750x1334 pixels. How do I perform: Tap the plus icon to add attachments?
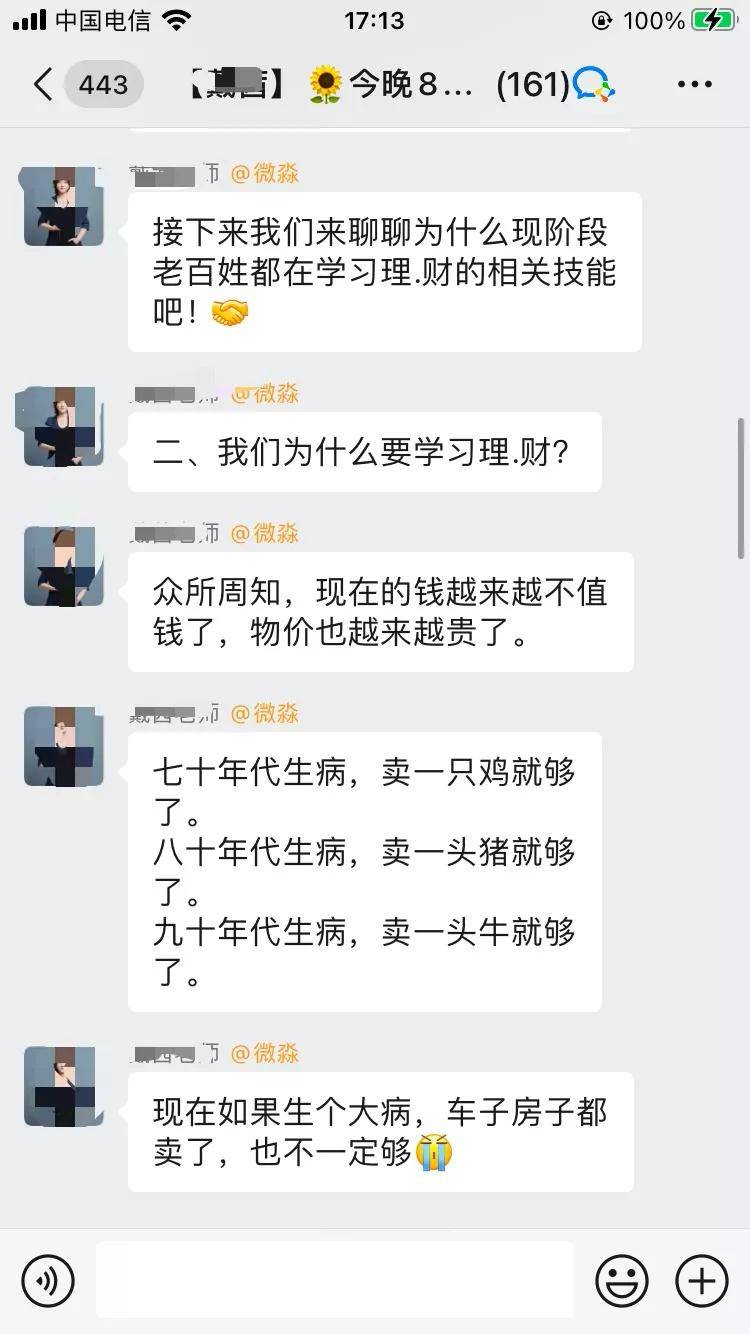point(701,1279)
